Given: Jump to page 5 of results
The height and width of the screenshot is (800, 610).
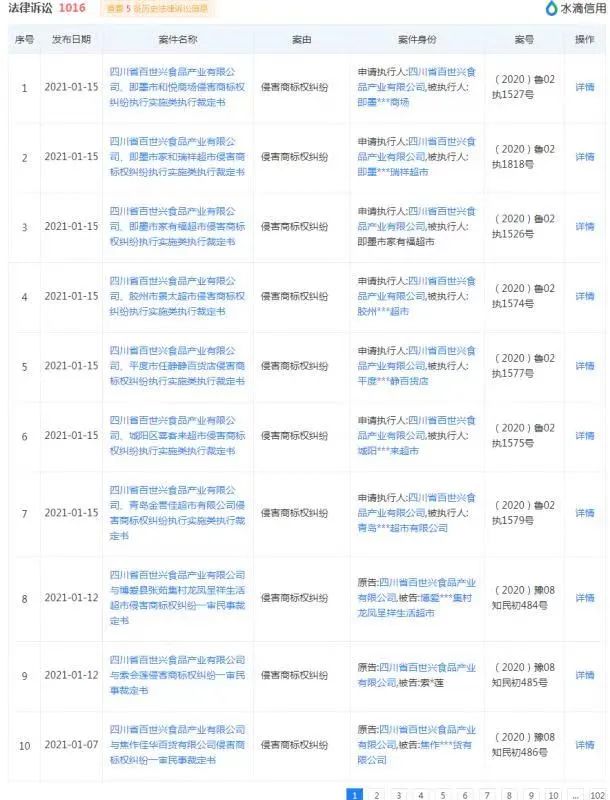Looking at the screenshot, I should [x=442, y=795].
